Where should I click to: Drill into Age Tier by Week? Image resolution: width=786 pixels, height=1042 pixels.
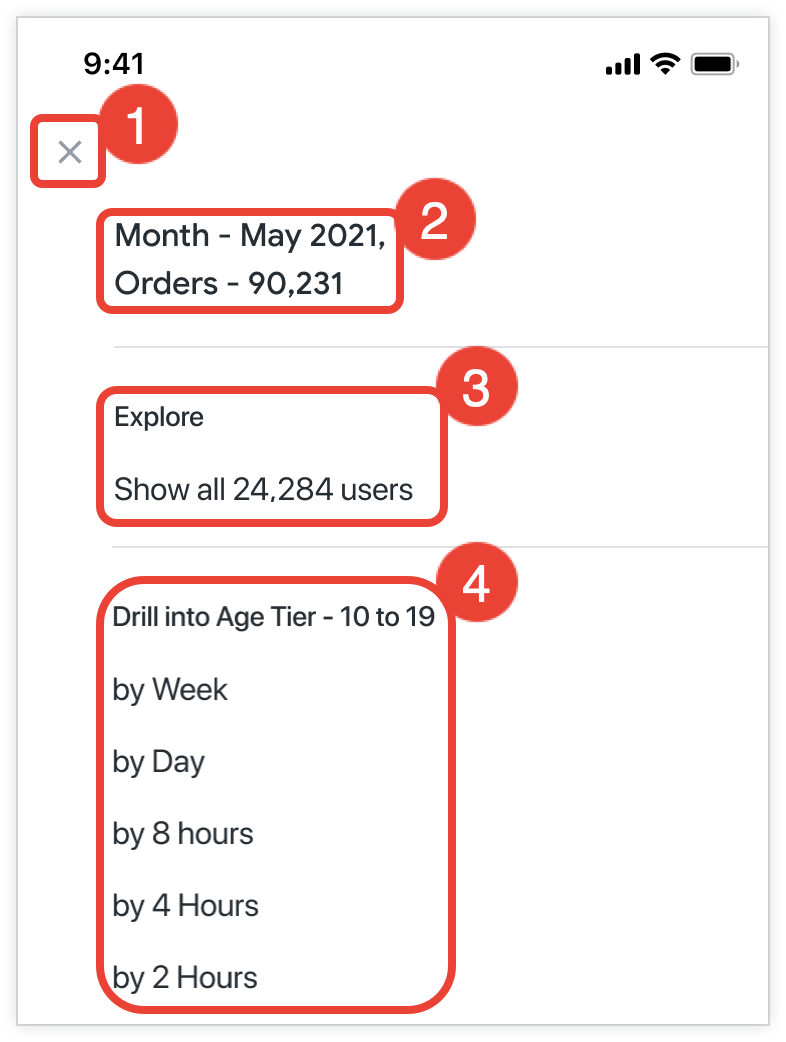point(170,690)
